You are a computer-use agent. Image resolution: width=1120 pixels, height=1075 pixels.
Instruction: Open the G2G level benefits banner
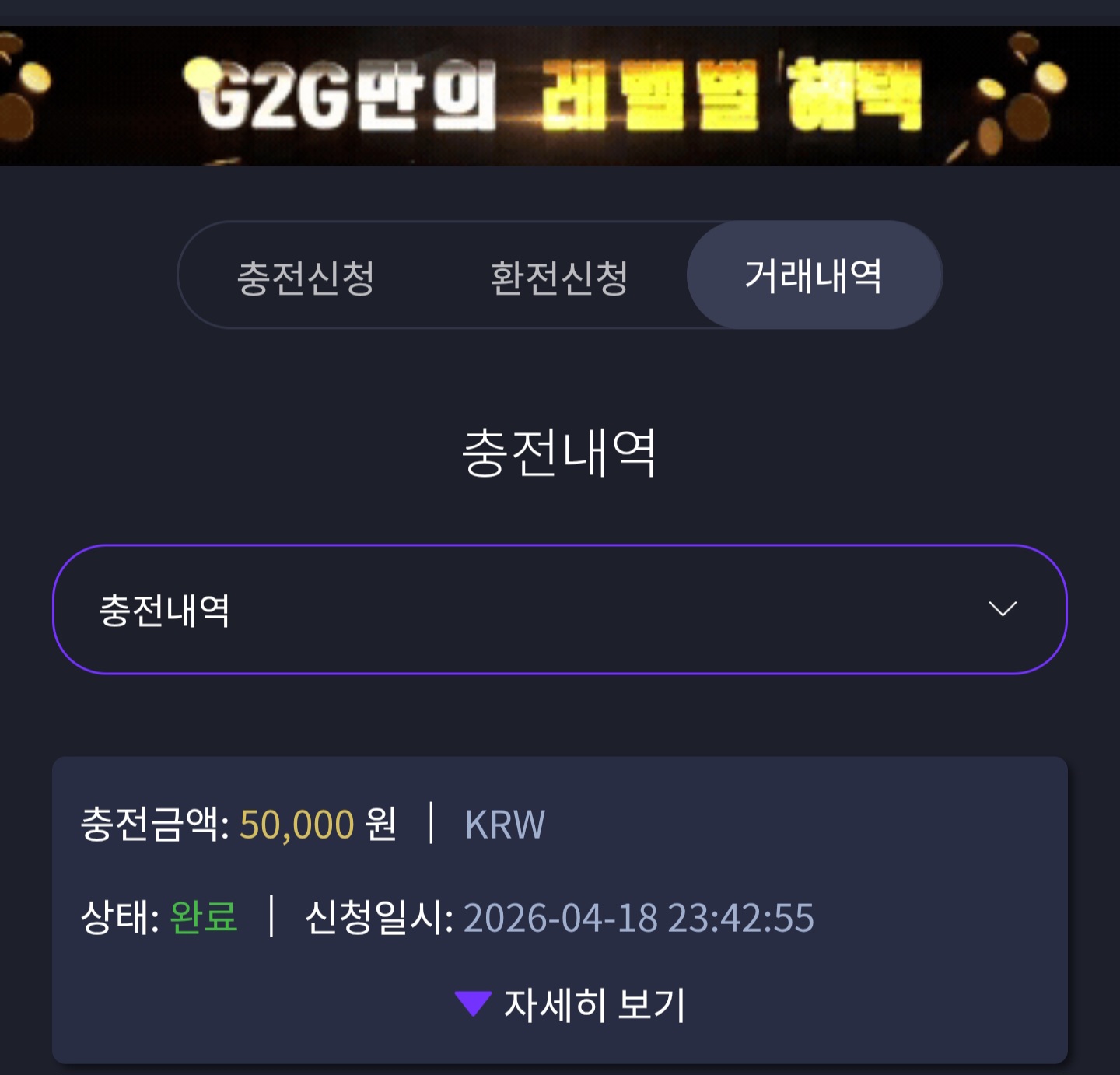pyautogui.click(x=559, y=96)
